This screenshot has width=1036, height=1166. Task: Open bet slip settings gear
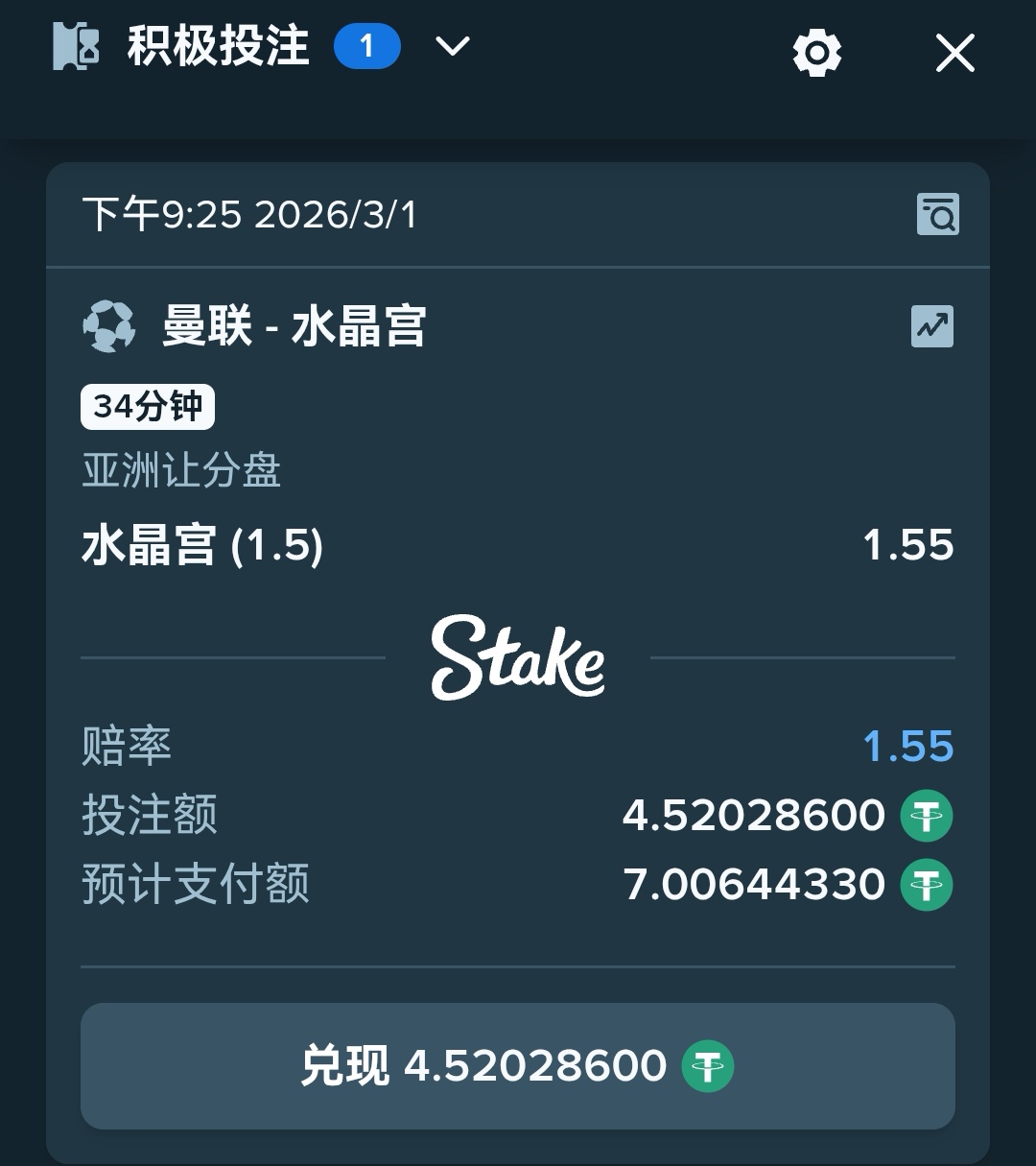(x=816, y=53)
